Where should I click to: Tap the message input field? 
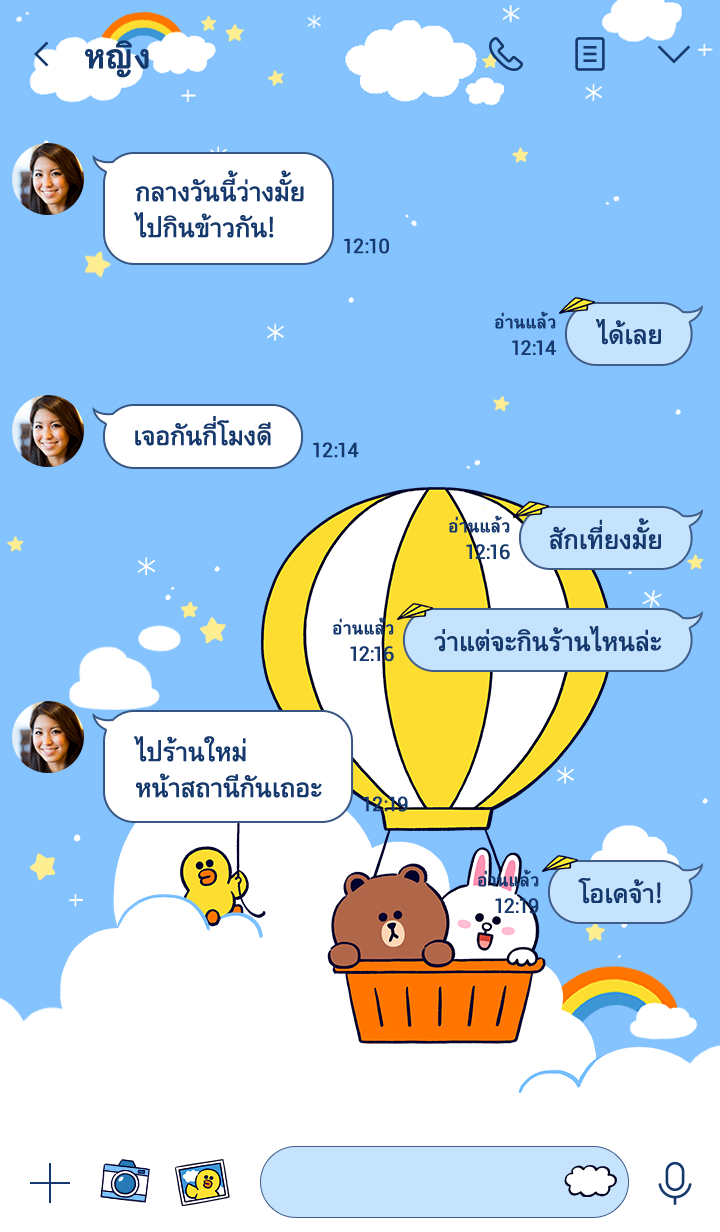(410, 1182)
